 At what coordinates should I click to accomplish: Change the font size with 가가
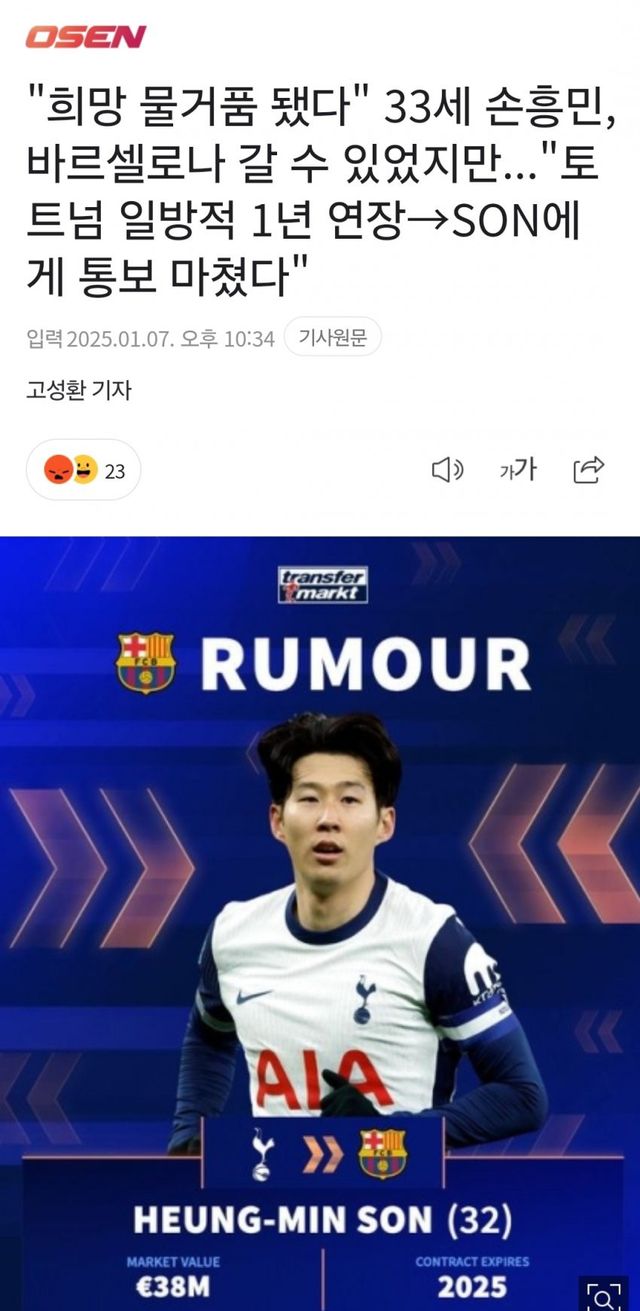click(518, 469)
